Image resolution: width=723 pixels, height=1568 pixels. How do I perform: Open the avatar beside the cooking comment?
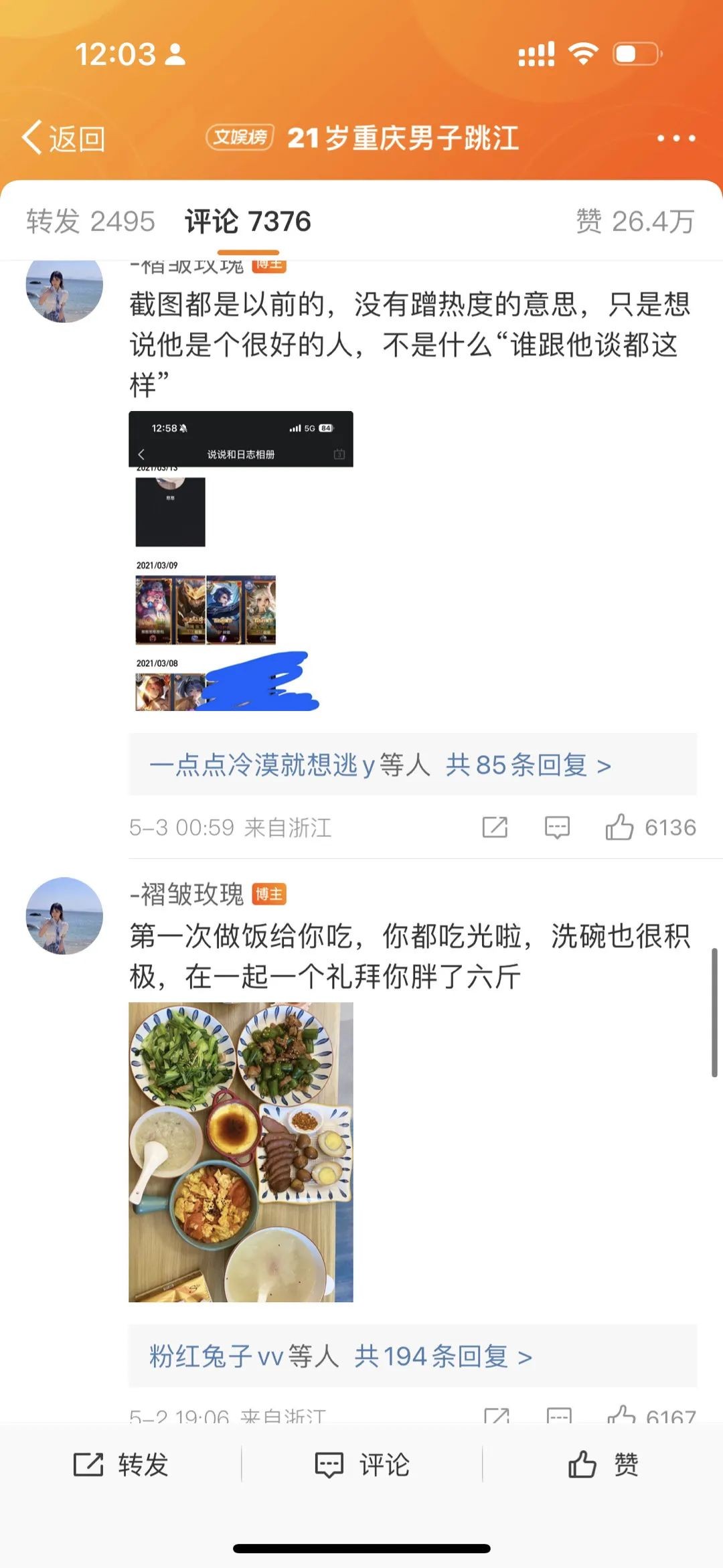(x=64, y=915)
